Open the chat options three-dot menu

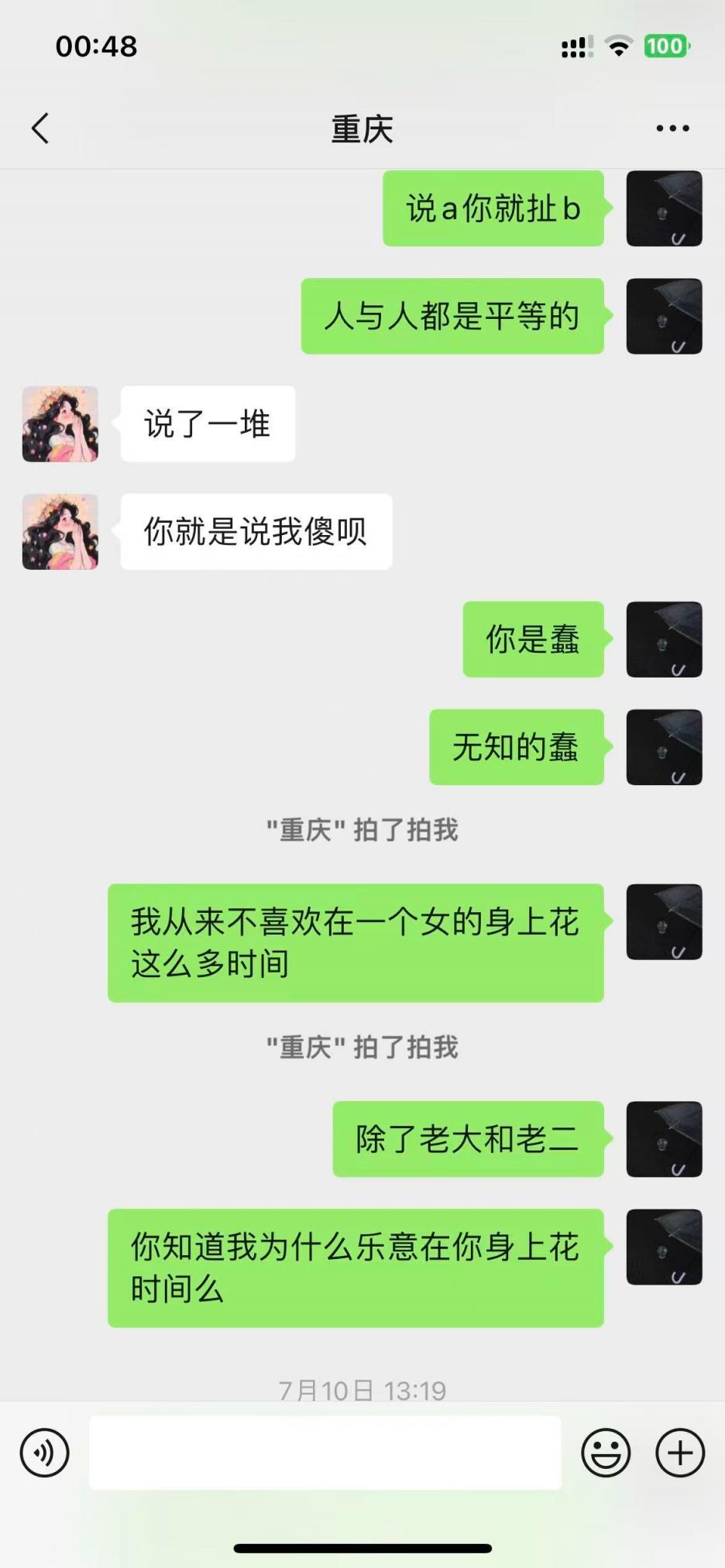672,129
